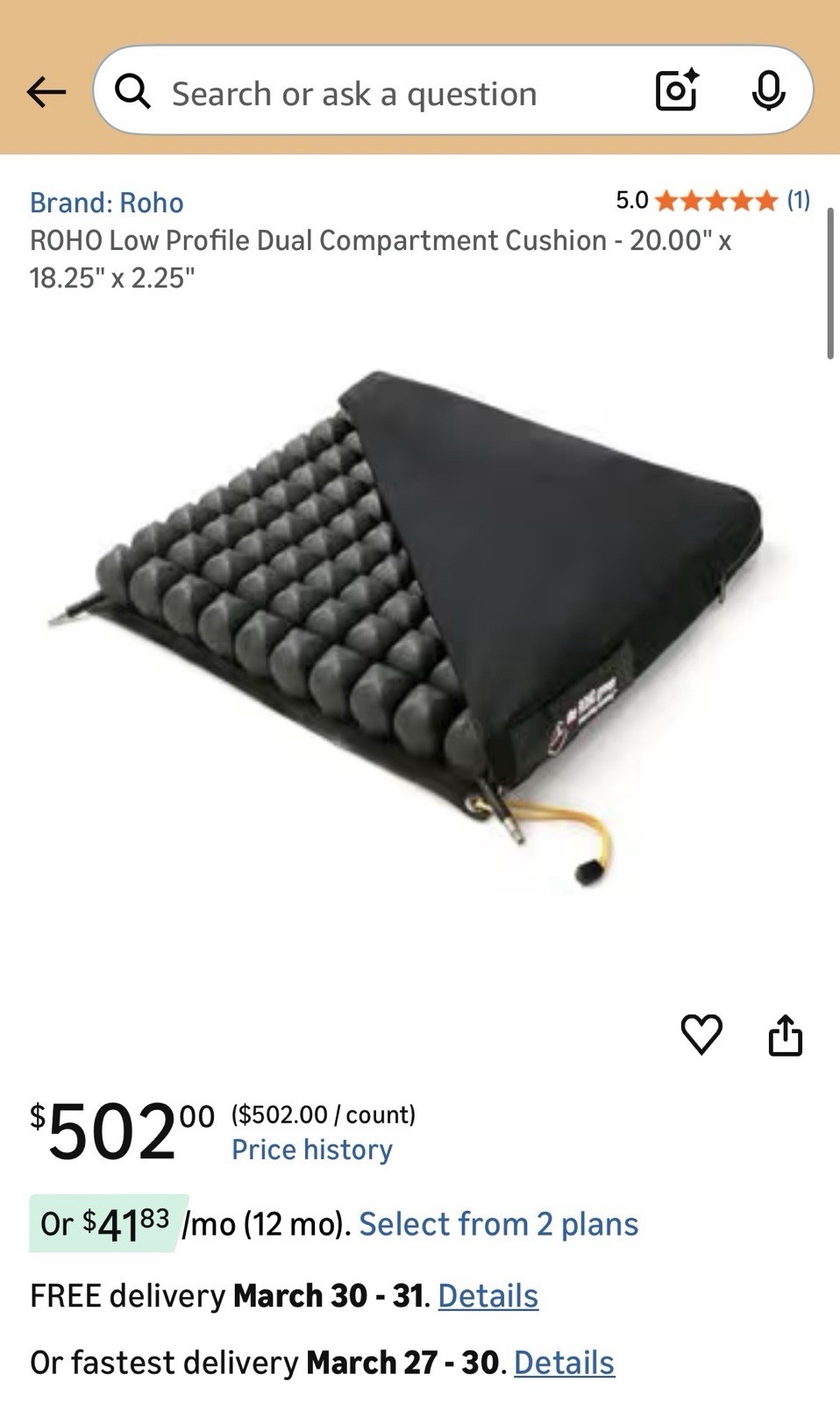
Task: Open the Brand: Roho link
Action: [x=107, y=203]
